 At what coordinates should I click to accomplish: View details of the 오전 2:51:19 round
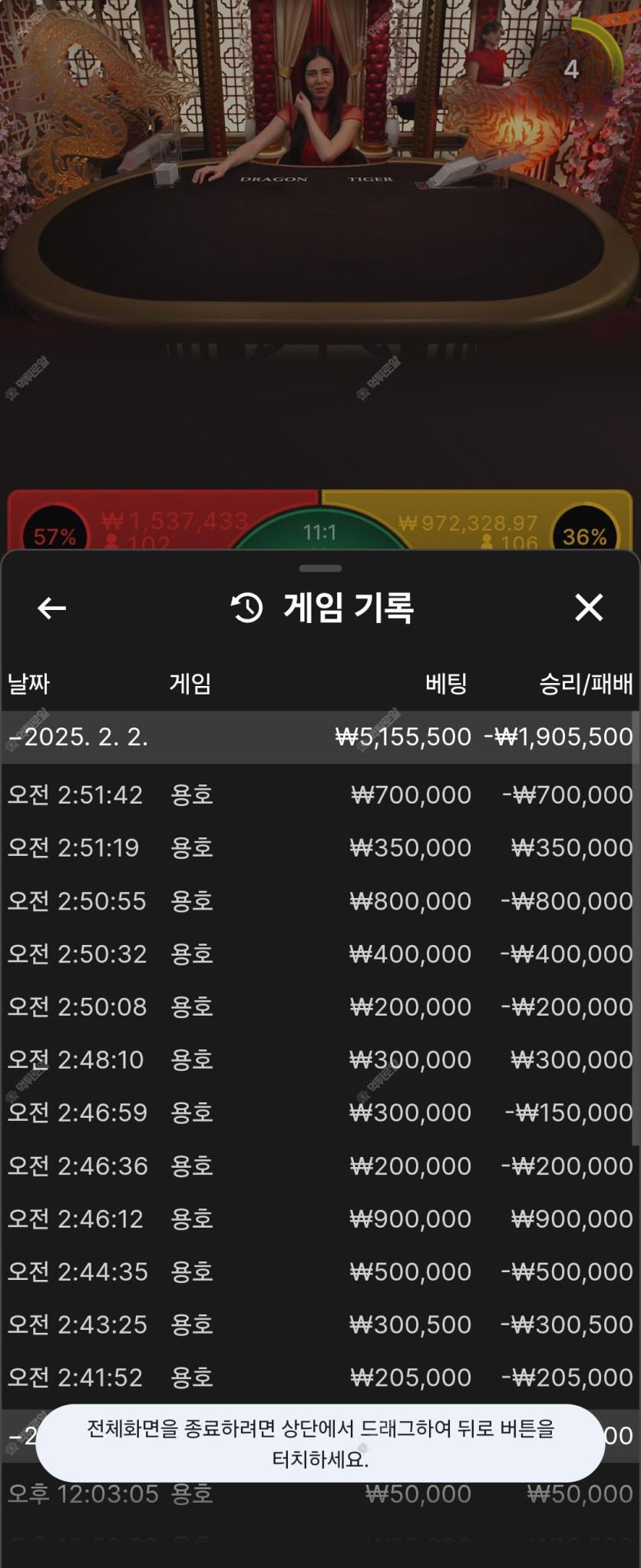pos(319,847)
